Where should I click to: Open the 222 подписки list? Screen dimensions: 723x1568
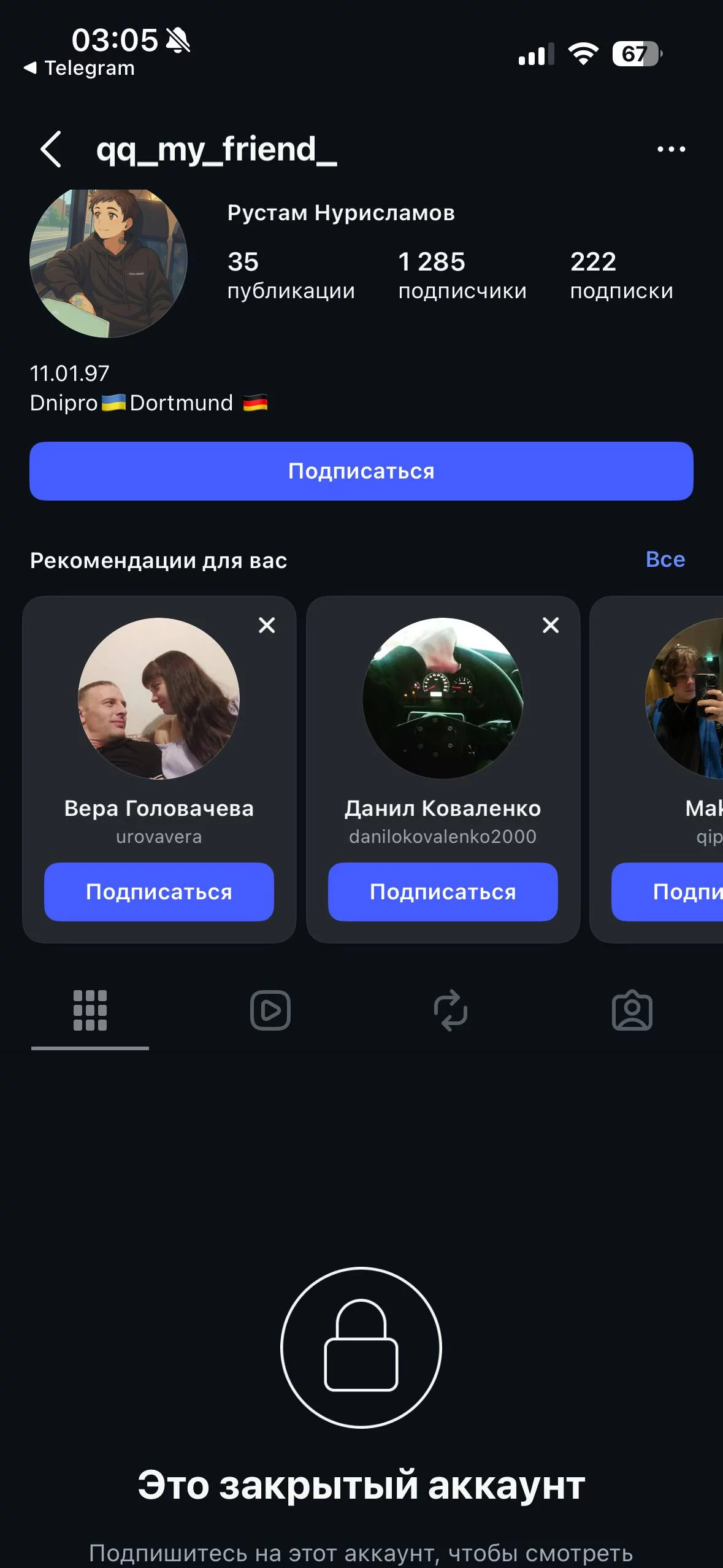pos(621,275)
